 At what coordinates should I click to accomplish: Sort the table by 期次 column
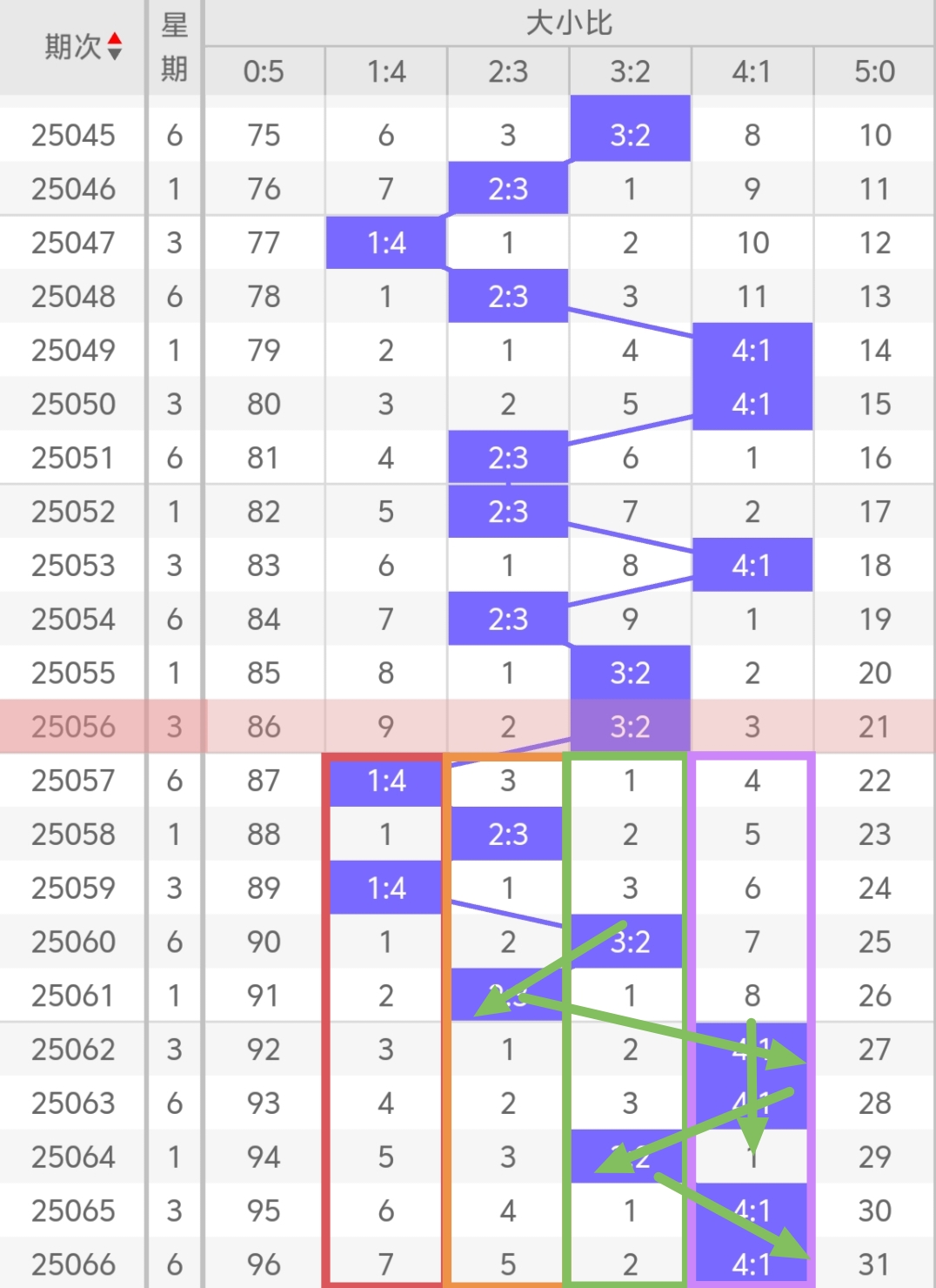pyautogui.click(x=114, y=47)
